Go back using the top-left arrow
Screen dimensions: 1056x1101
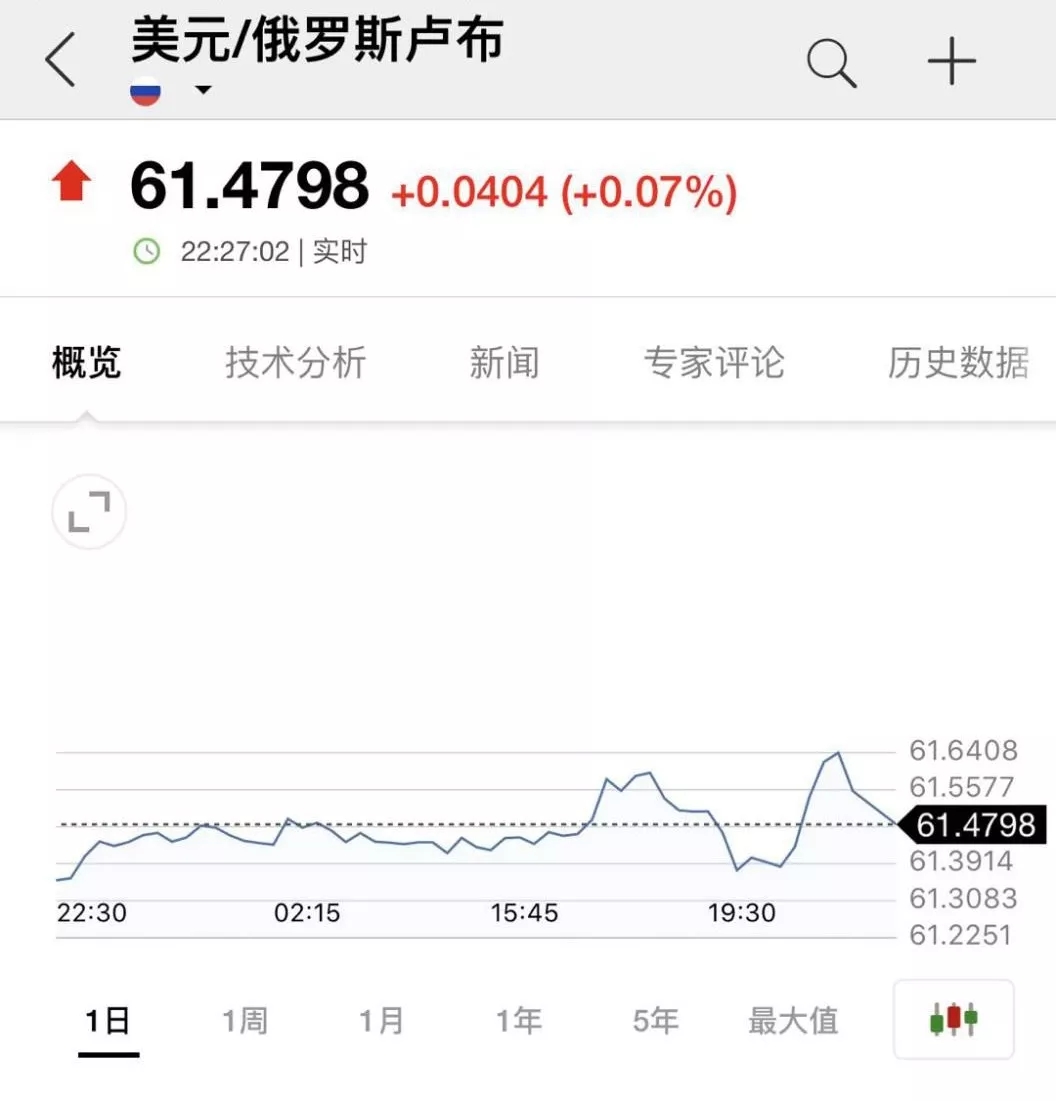60,60
